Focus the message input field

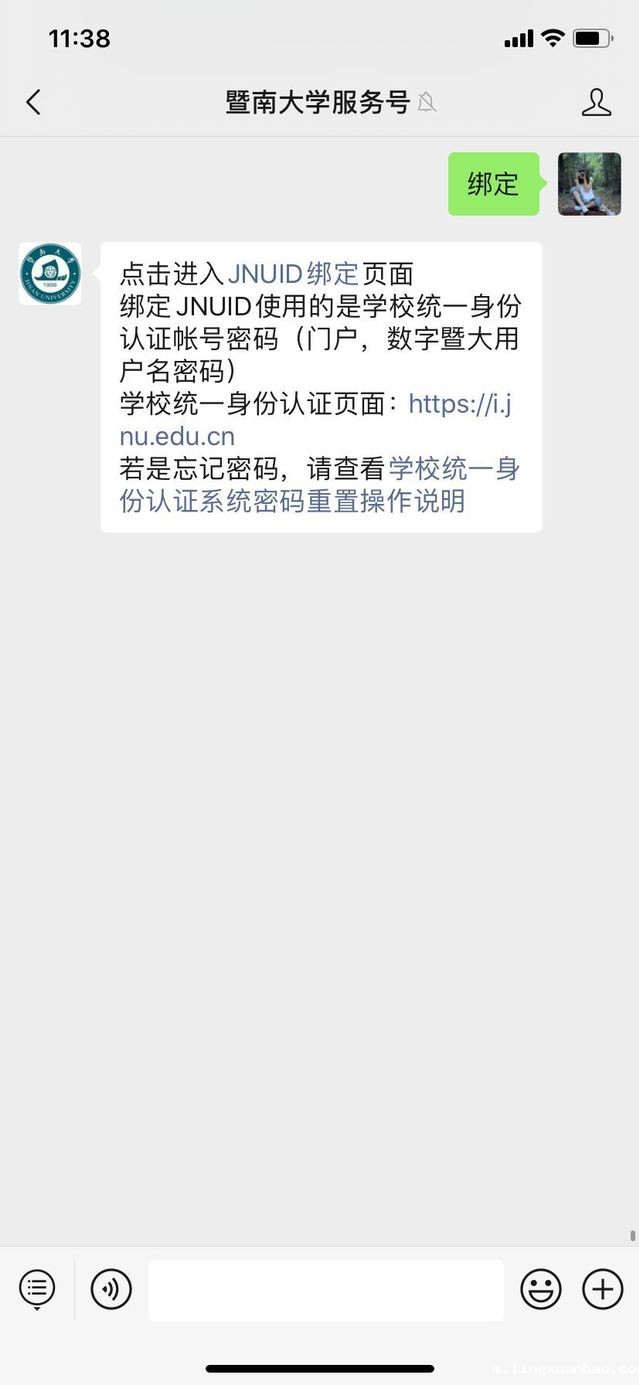(x=326, y=1289)
